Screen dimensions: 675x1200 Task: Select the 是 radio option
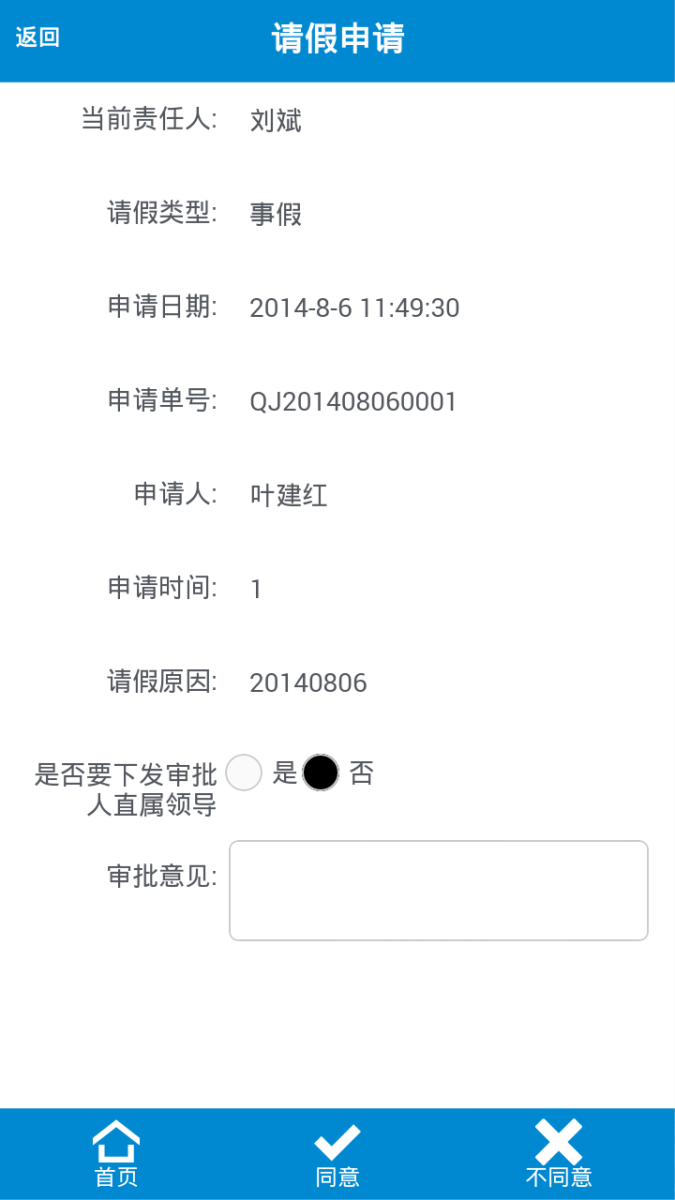coord(244,773)
